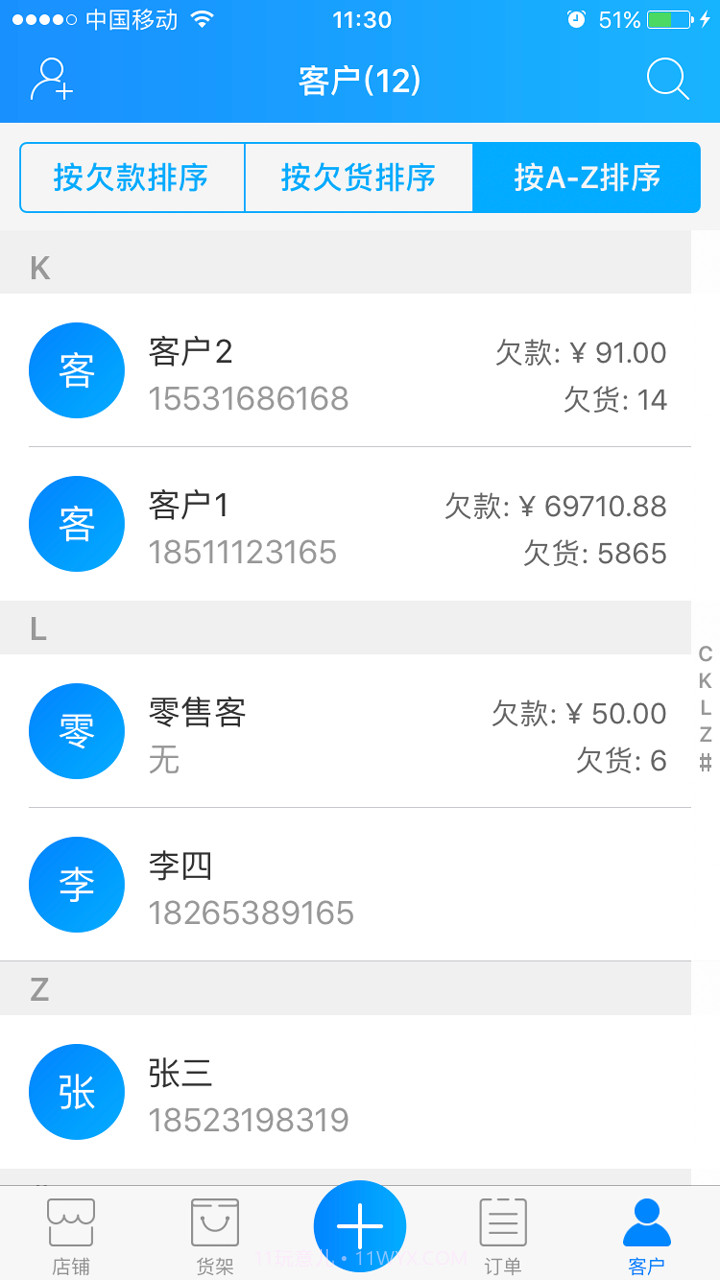This screenshot has width=720, height=1280.
Task: Select the 按A-Z排序 sort option
Action: point(586,178)
